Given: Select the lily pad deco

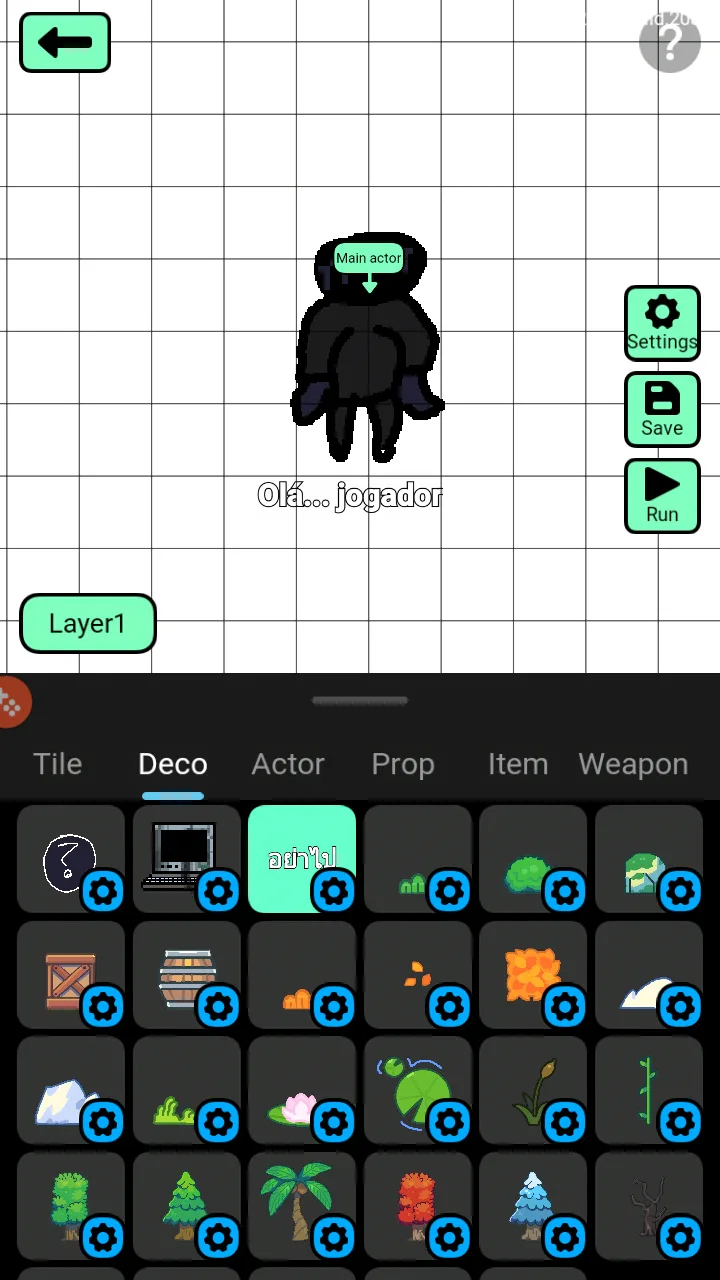Looking at the screenshot, I should (x=418, y=1090).
